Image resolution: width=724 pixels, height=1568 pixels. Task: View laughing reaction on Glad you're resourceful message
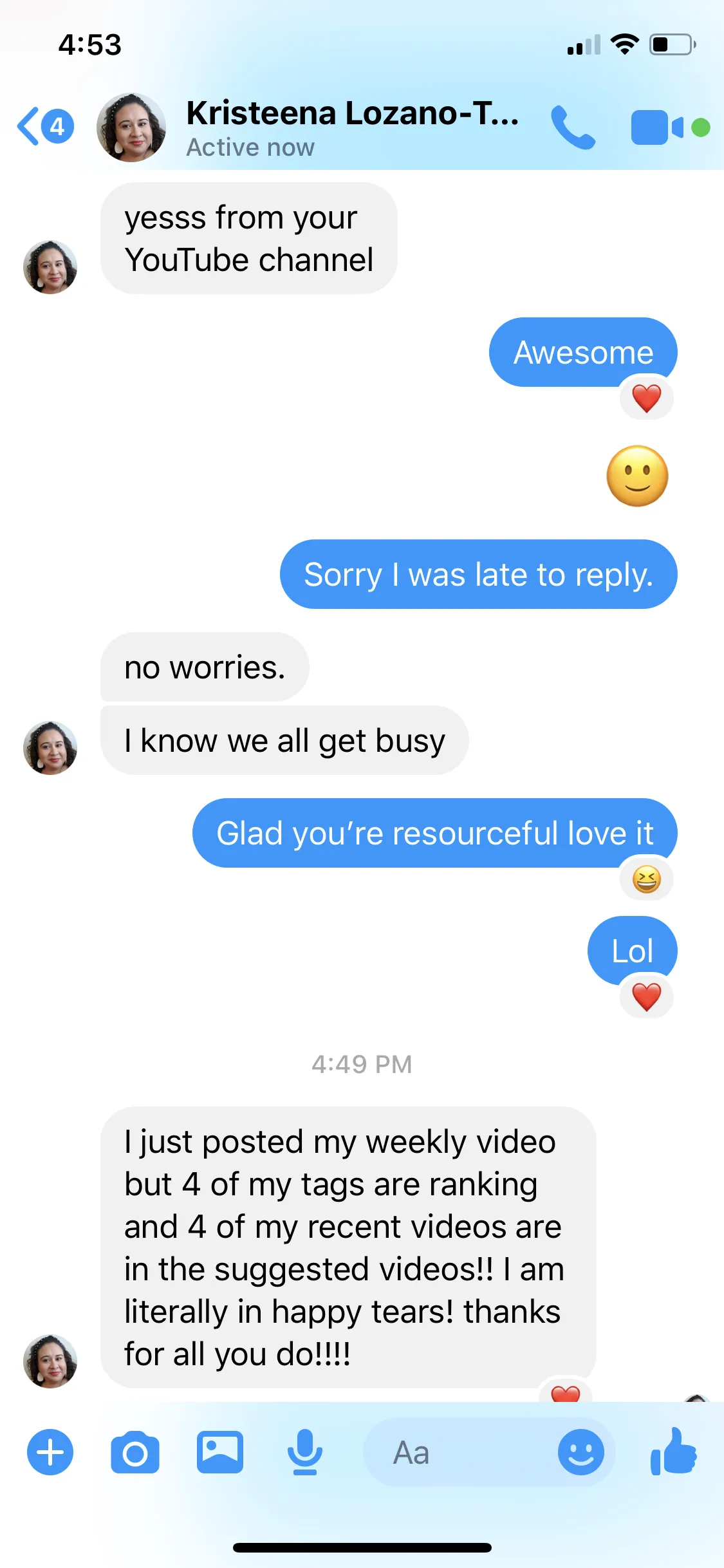646,879
